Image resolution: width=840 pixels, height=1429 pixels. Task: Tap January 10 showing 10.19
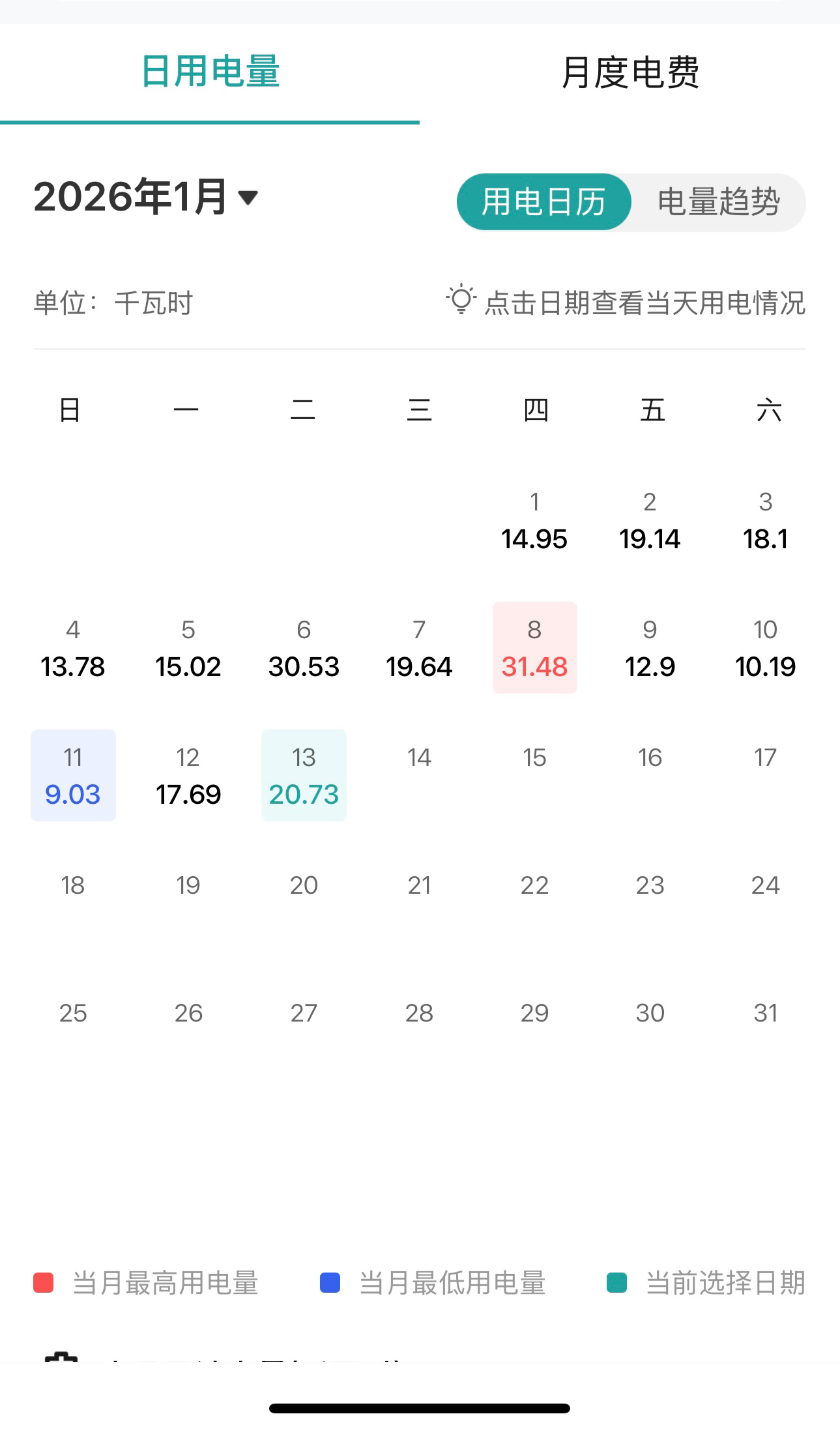765,649
